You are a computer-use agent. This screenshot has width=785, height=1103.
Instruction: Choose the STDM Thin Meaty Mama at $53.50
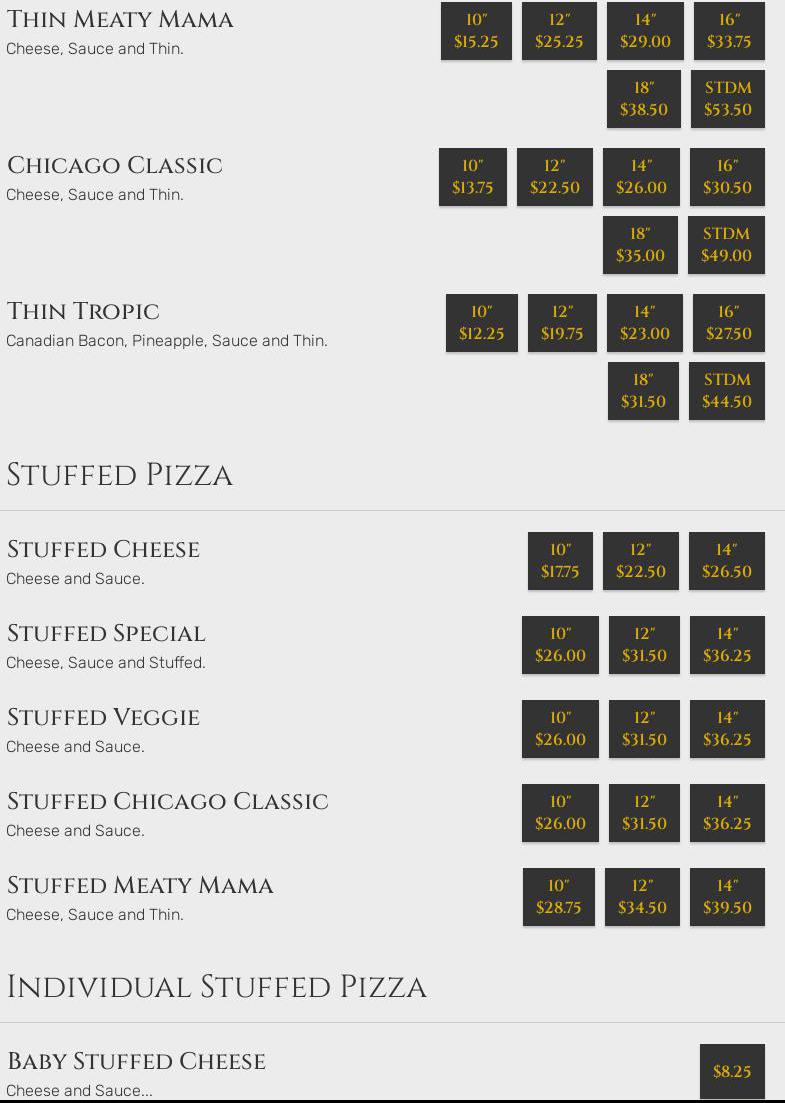tap(727, 98)
